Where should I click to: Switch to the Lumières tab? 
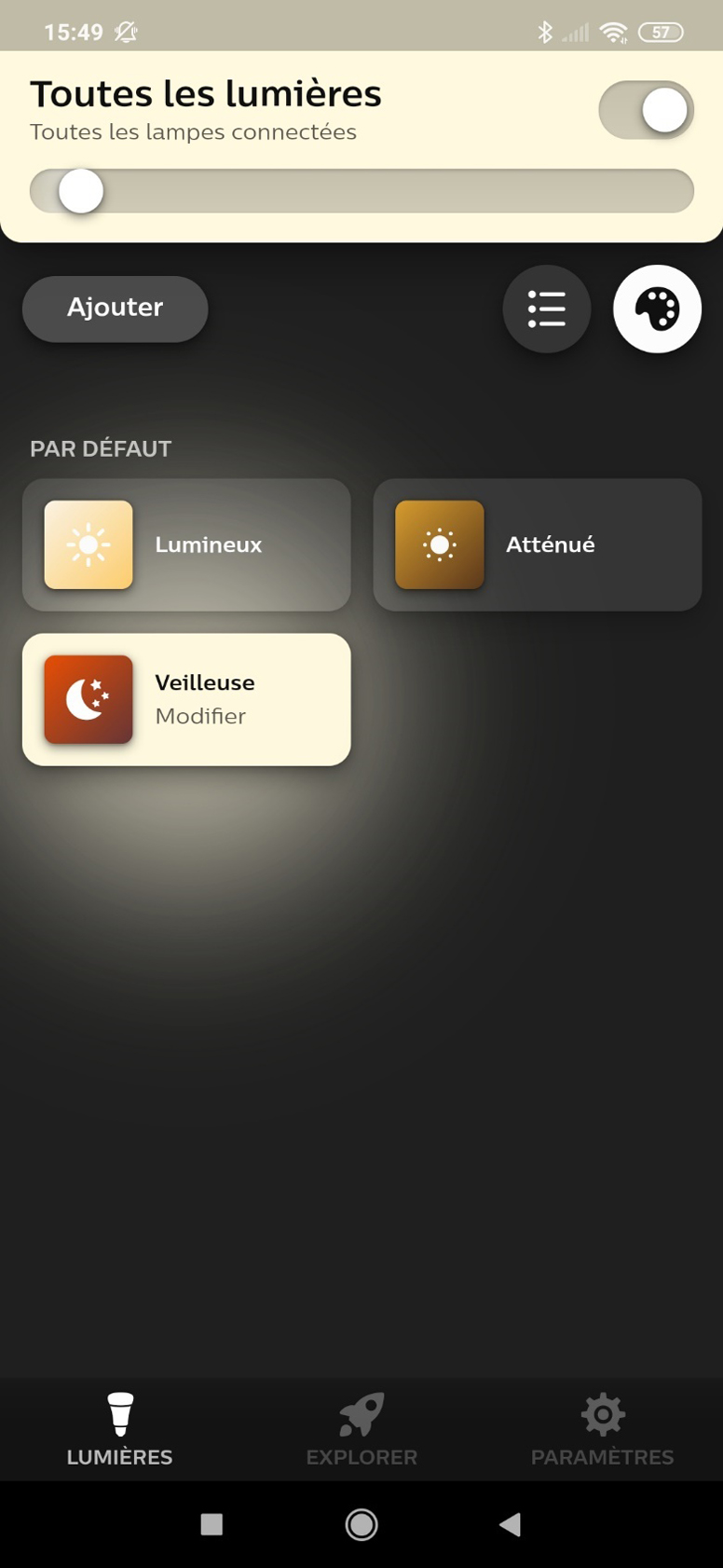click(120, 1429)
